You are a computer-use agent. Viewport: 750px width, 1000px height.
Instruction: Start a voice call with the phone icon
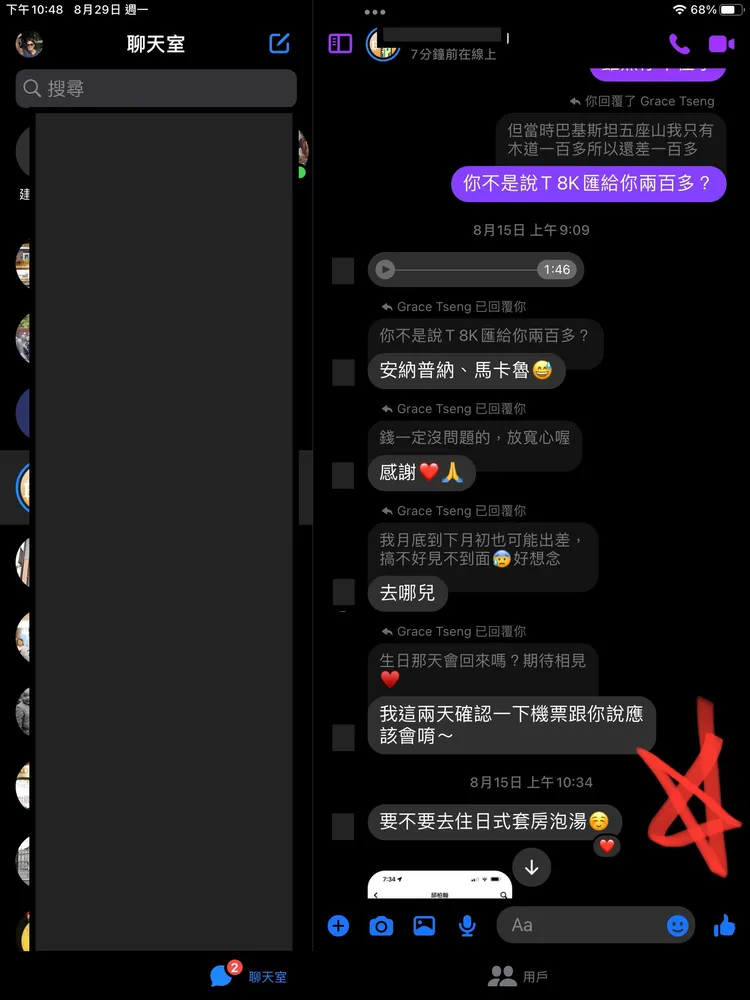tap(679, 44)
